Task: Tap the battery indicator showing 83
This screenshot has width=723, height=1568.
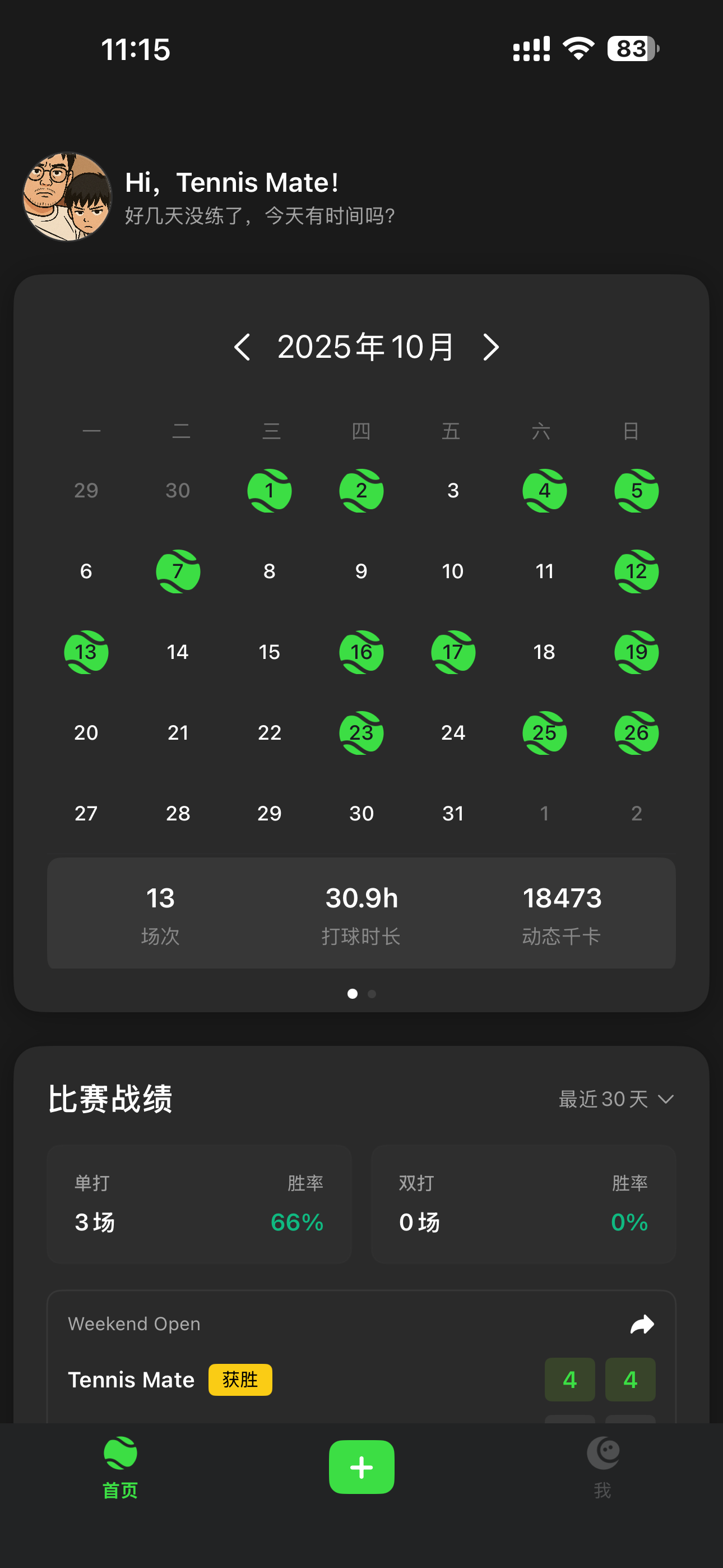Action: [x=631, y=48]
